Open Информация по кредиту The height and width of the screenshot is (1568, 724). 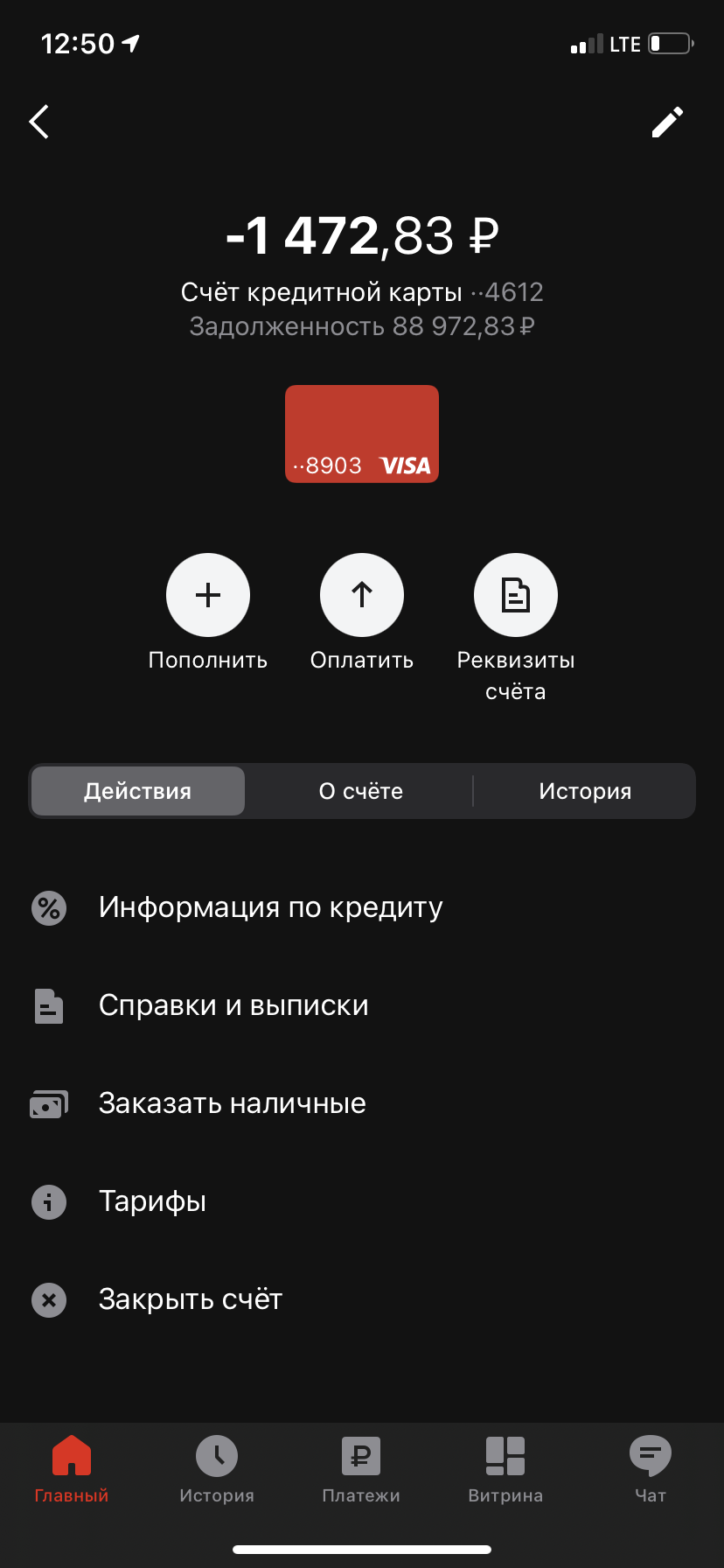(362, 907)
